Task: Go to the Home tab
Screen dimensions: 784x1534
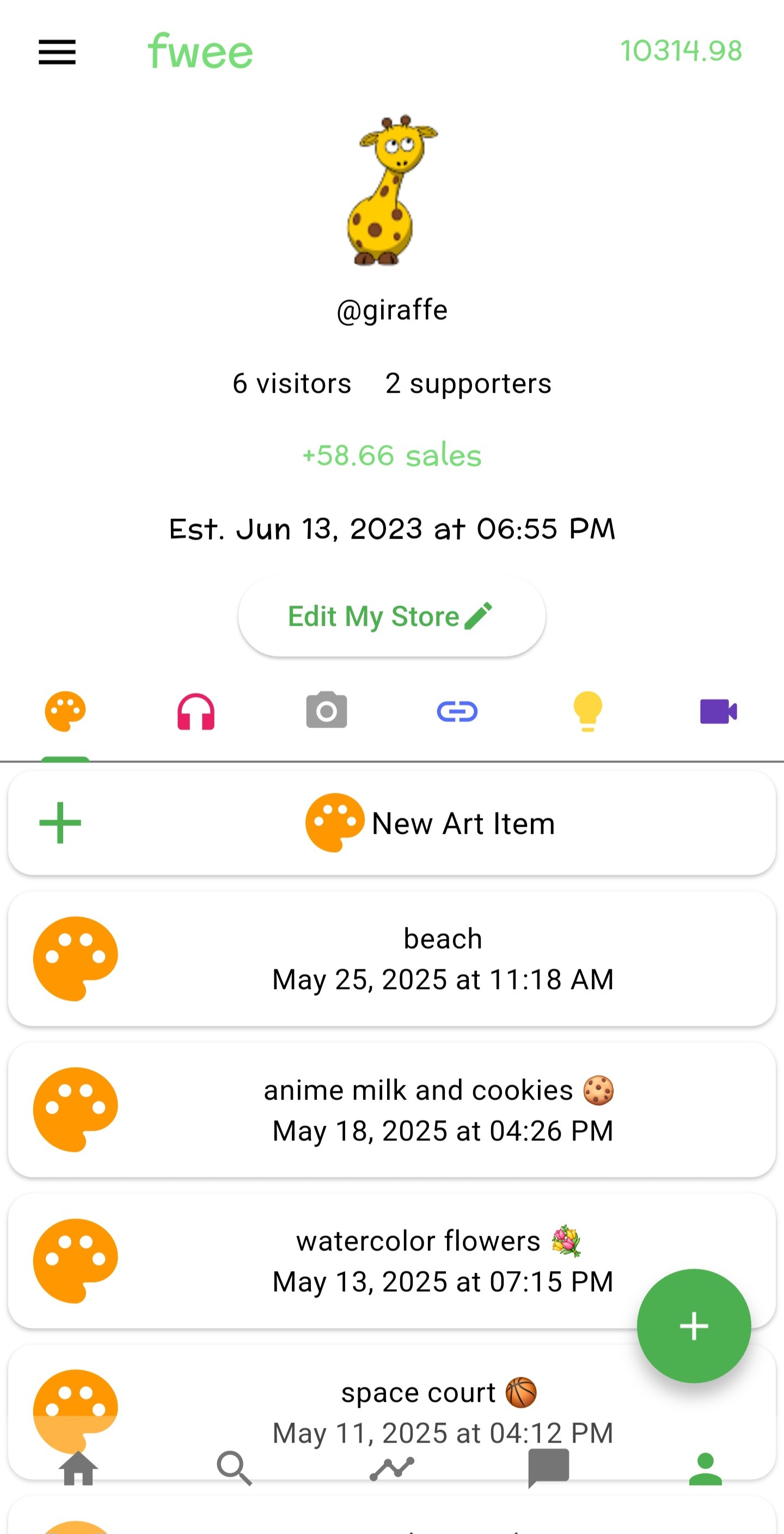Action: (78, 1469)
